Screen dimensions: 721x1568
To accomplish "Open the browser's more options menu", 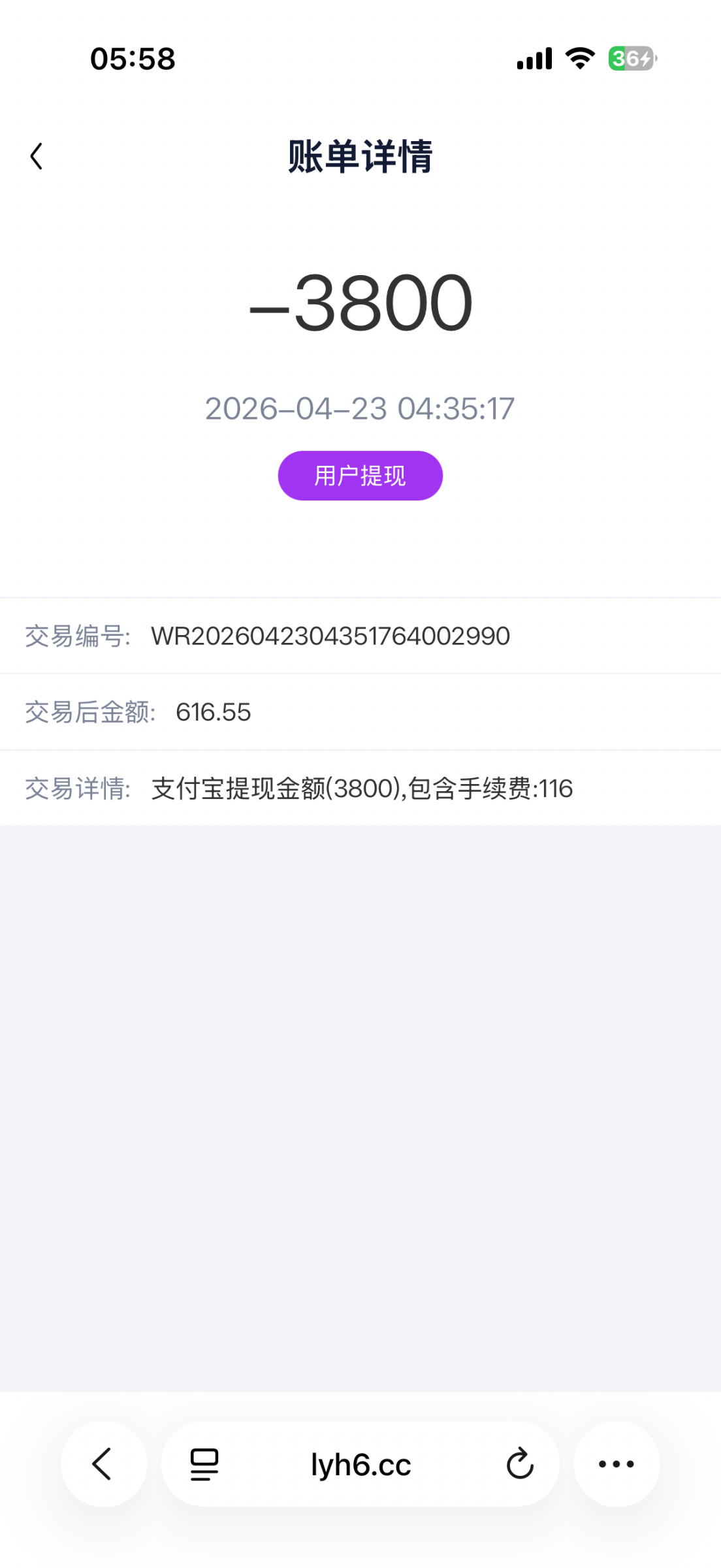I will click(x=616, y=1464).
